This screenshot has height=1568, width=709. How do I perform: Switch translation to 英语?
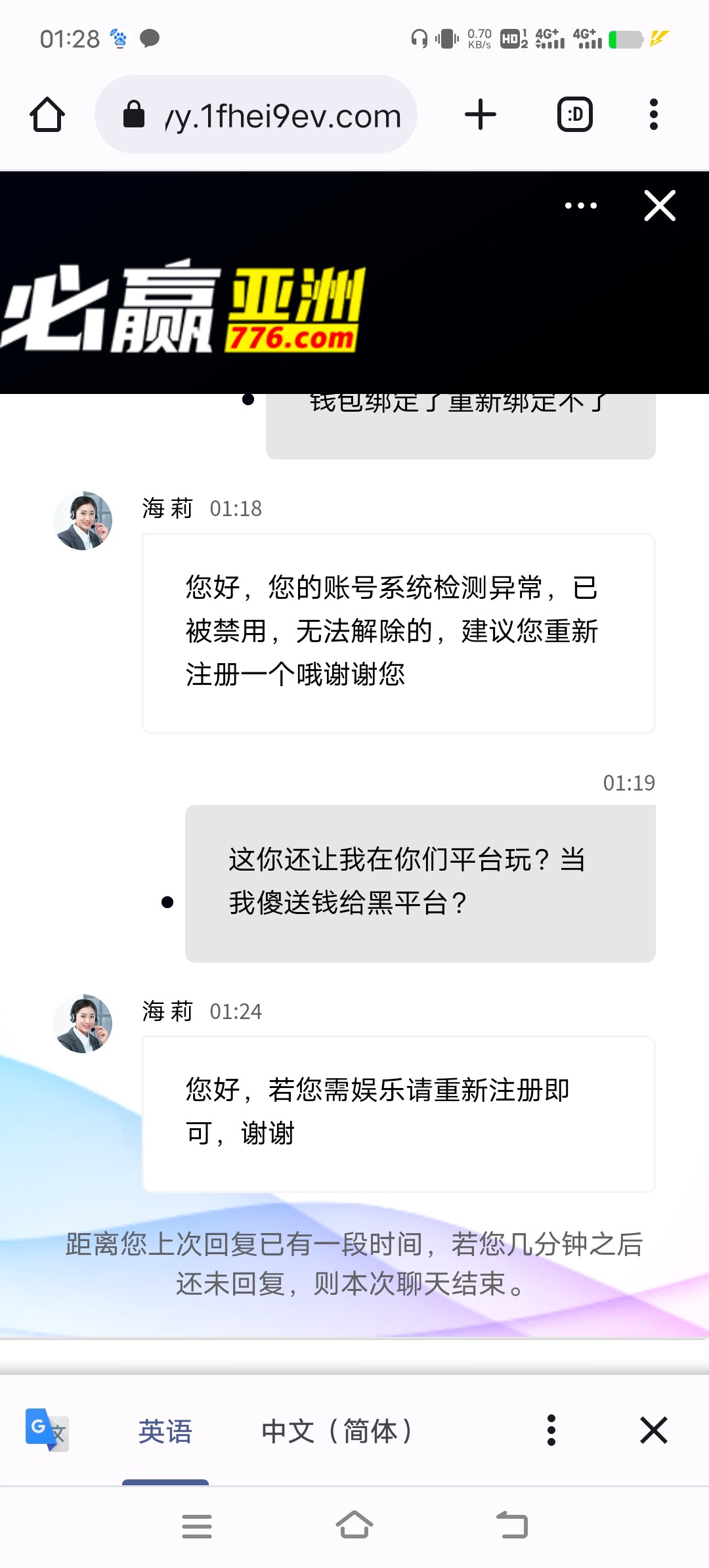(165, 1431)
